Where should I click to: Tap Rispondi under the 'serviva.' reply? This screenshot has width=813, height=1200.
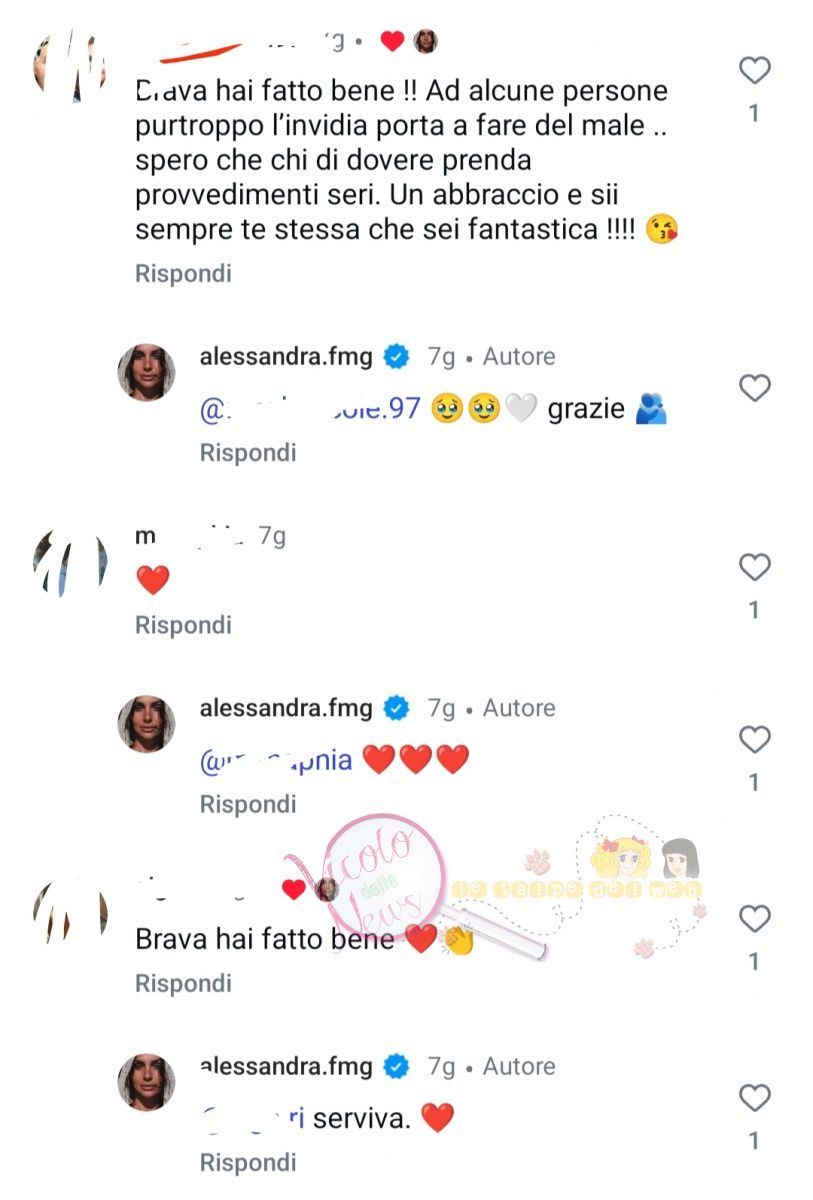[248, 1163]
